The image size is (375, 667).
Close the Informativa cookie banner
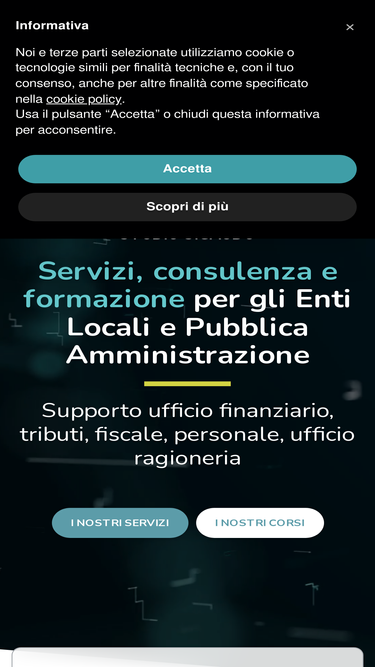pos(349,27)
